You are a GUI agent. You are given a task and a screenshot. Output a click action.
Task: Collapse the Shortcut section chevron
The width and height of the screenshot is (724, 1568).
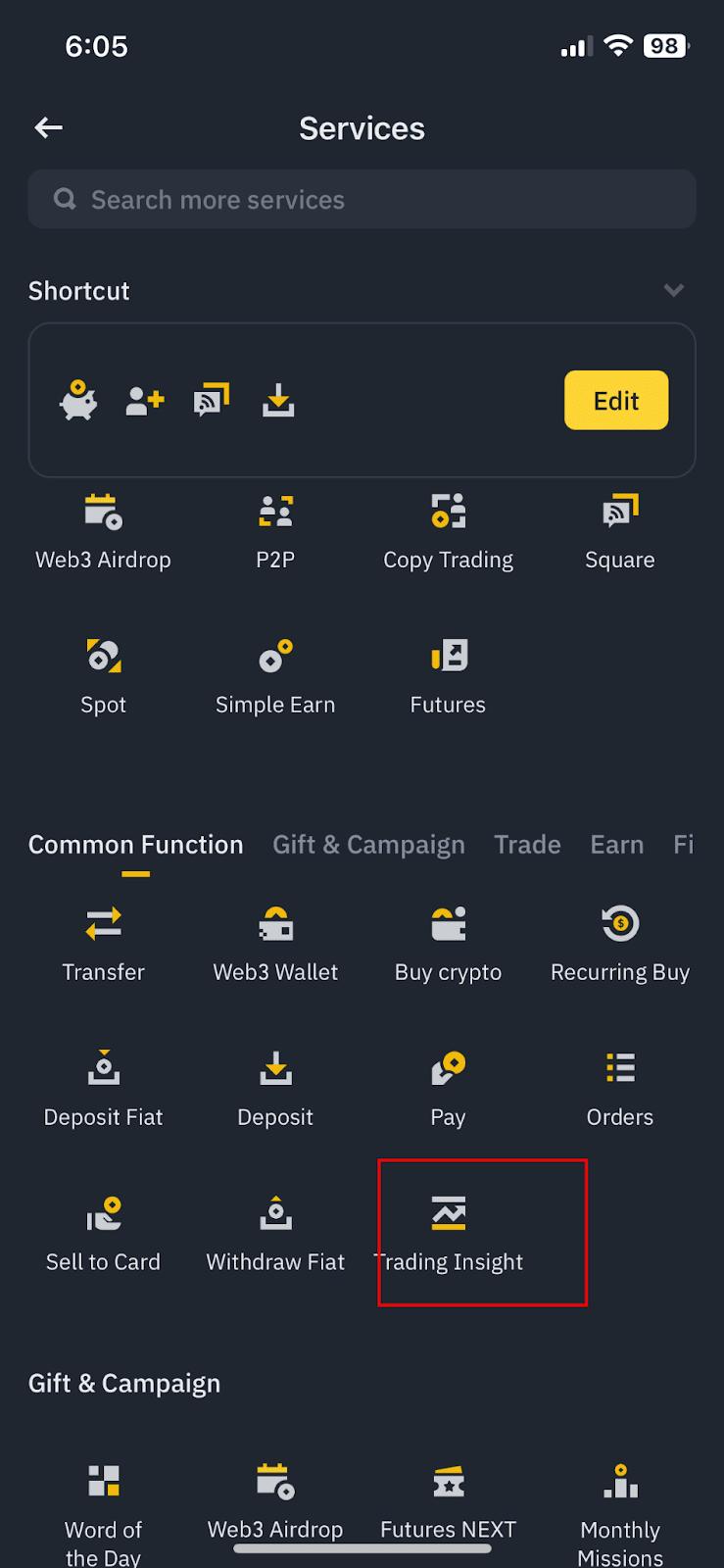673,290
